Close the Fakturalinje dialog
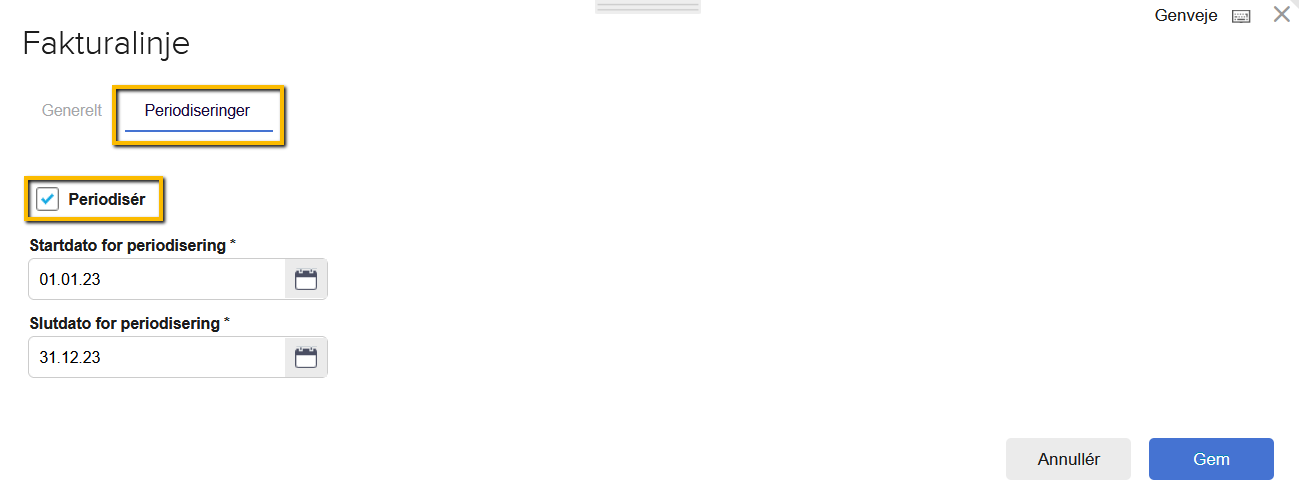 click(1281, 15)
